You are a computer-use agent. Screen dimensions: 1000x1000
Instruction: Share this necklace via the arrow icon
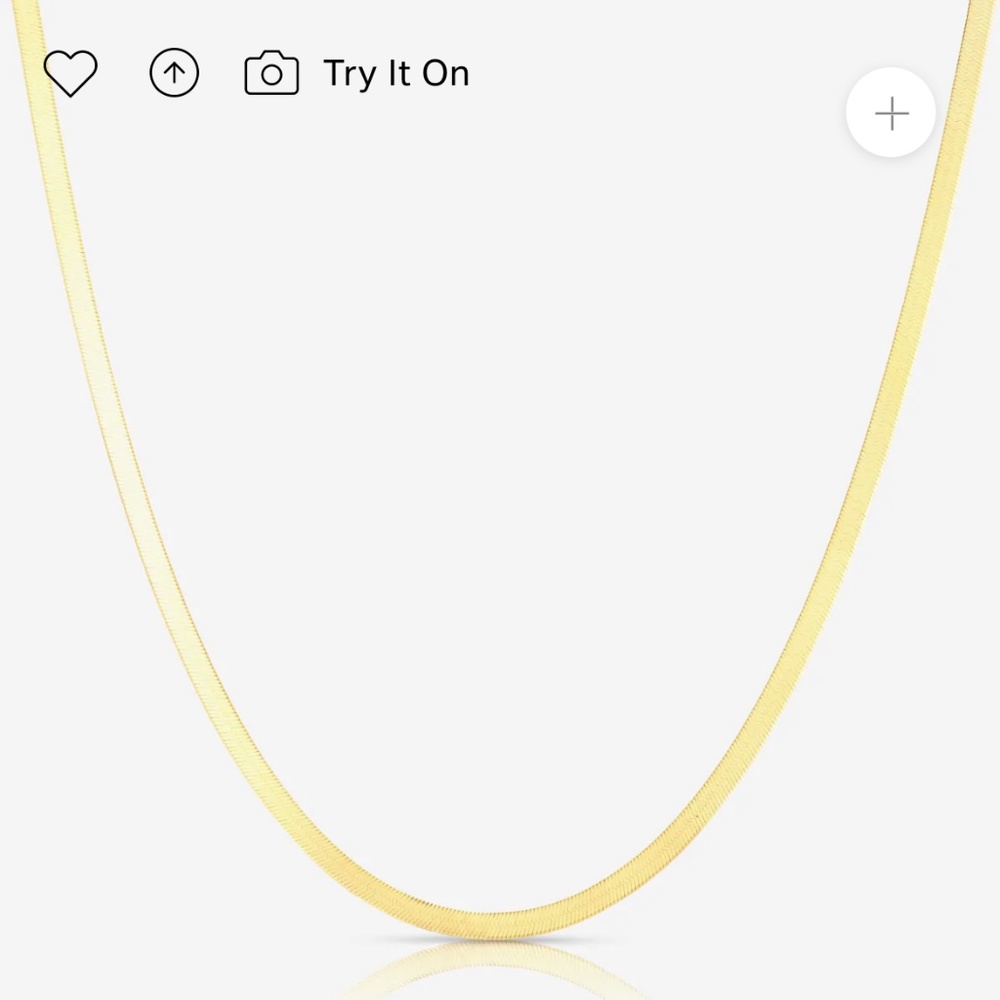(174, 74)
